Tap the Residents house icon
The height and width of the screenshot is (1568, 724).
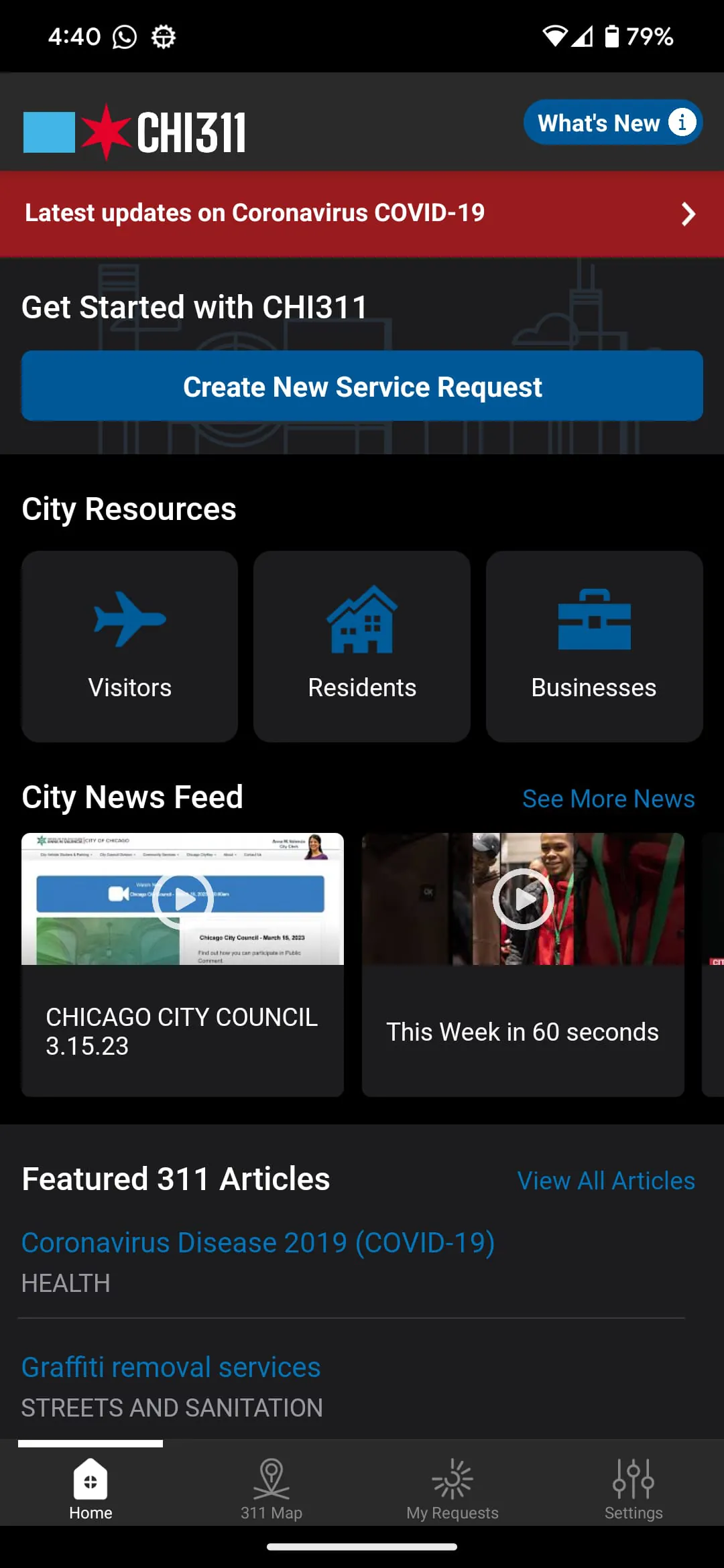tap(361, 618)
